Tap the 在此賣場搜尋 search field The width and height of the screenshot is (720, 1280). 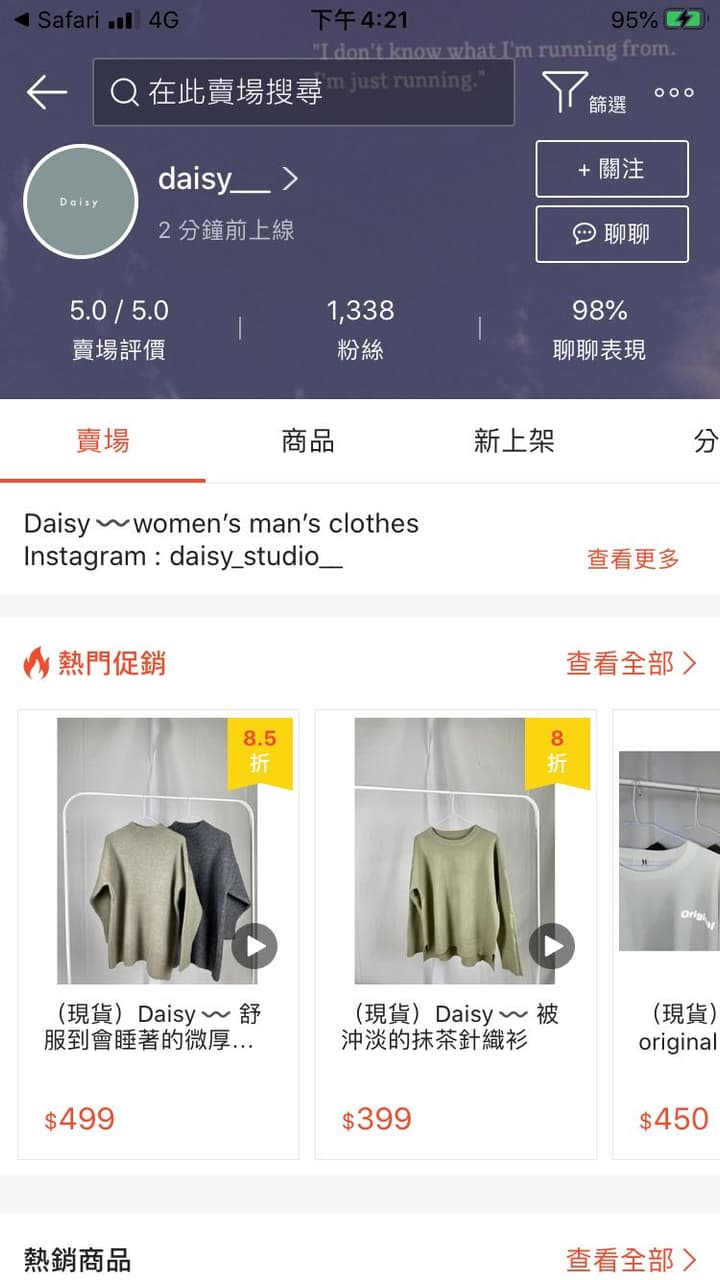pyautogui.click(x=303, y=92)
